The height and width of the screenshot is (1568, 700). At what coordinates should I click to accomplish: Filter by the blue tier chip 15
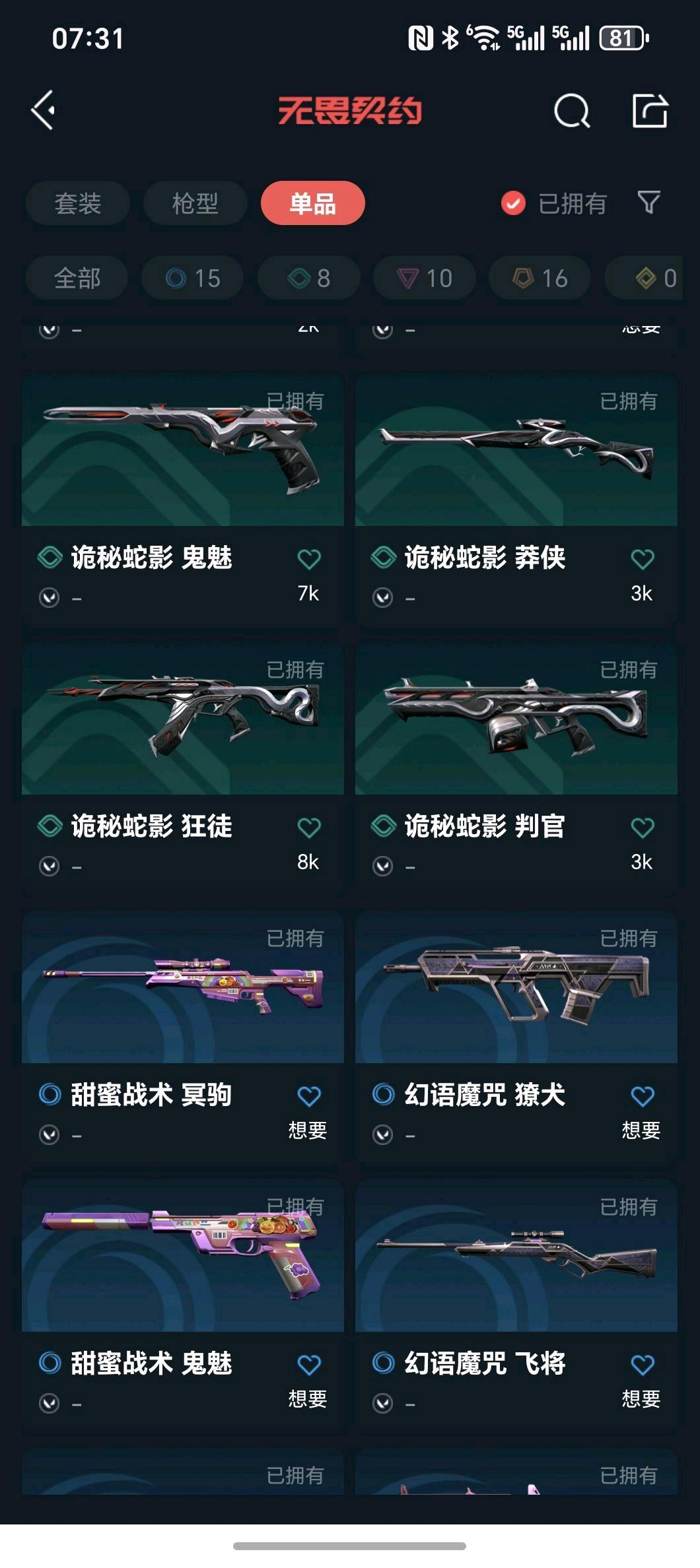coord(193,278)
